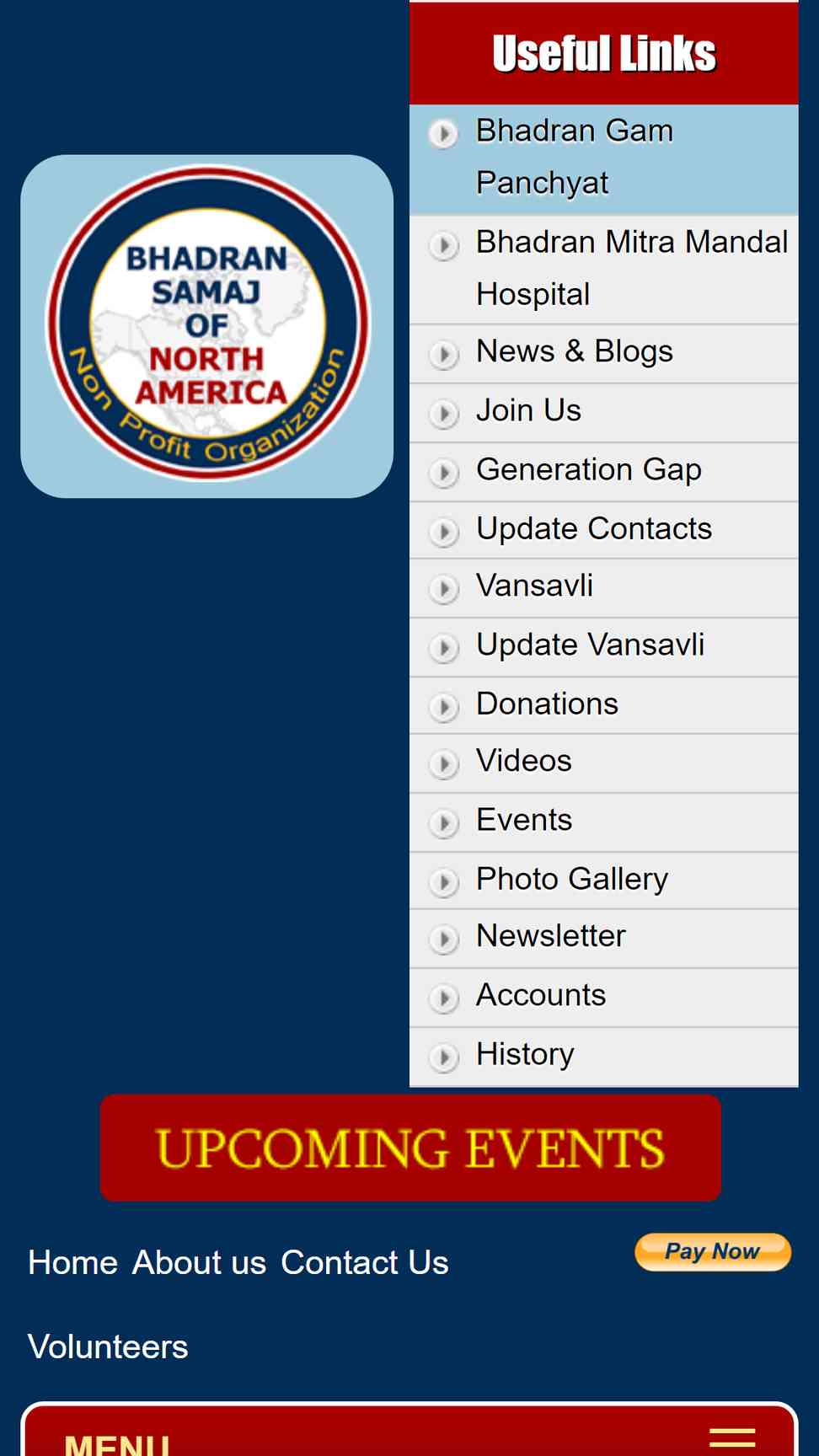View the Events list link
The height and width of the screenshot is (1456, 819).
pos(603,822)
